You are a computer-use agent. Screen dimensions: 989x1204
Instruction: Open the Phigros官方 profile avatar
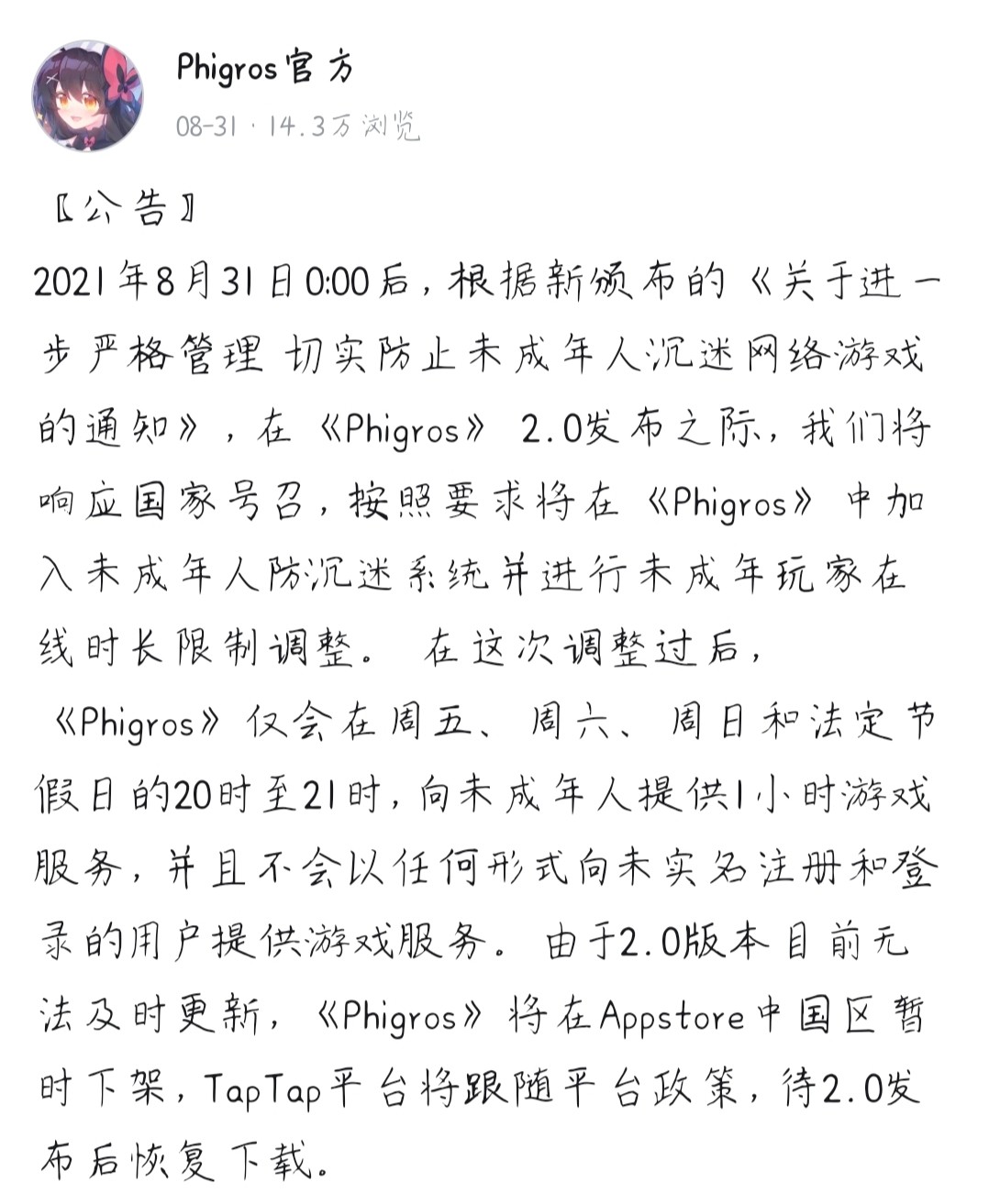coord(88,96)
